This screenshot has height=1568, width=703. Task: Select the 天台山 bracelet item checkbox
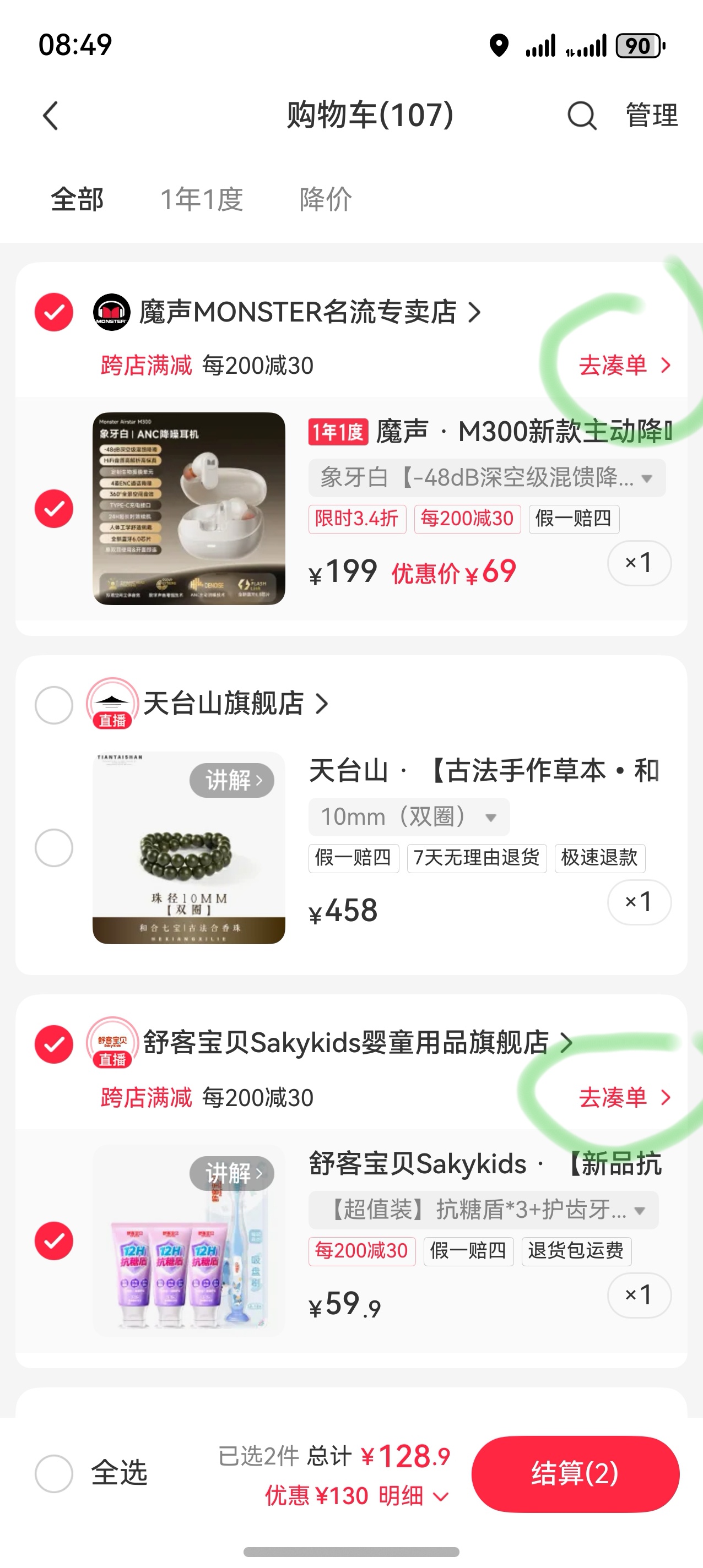(x=54, y=847)
